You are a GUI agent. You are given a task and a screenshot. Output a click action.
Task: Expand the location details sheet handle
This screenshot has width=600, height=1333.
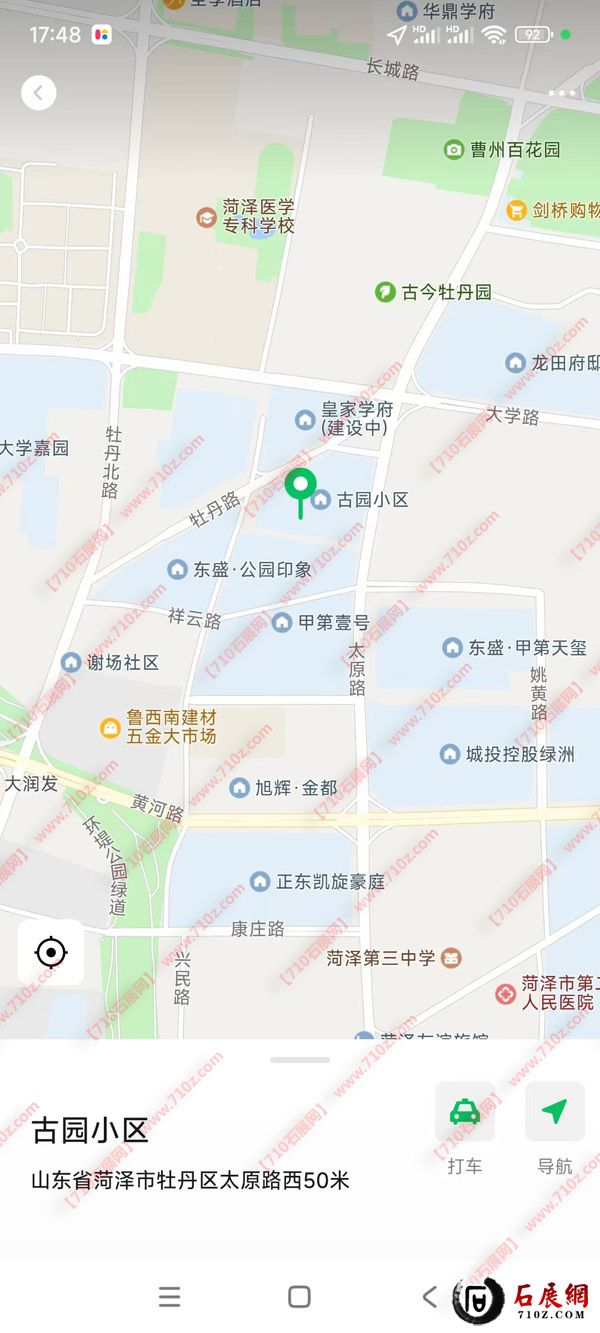click(x=300, y=1059)
